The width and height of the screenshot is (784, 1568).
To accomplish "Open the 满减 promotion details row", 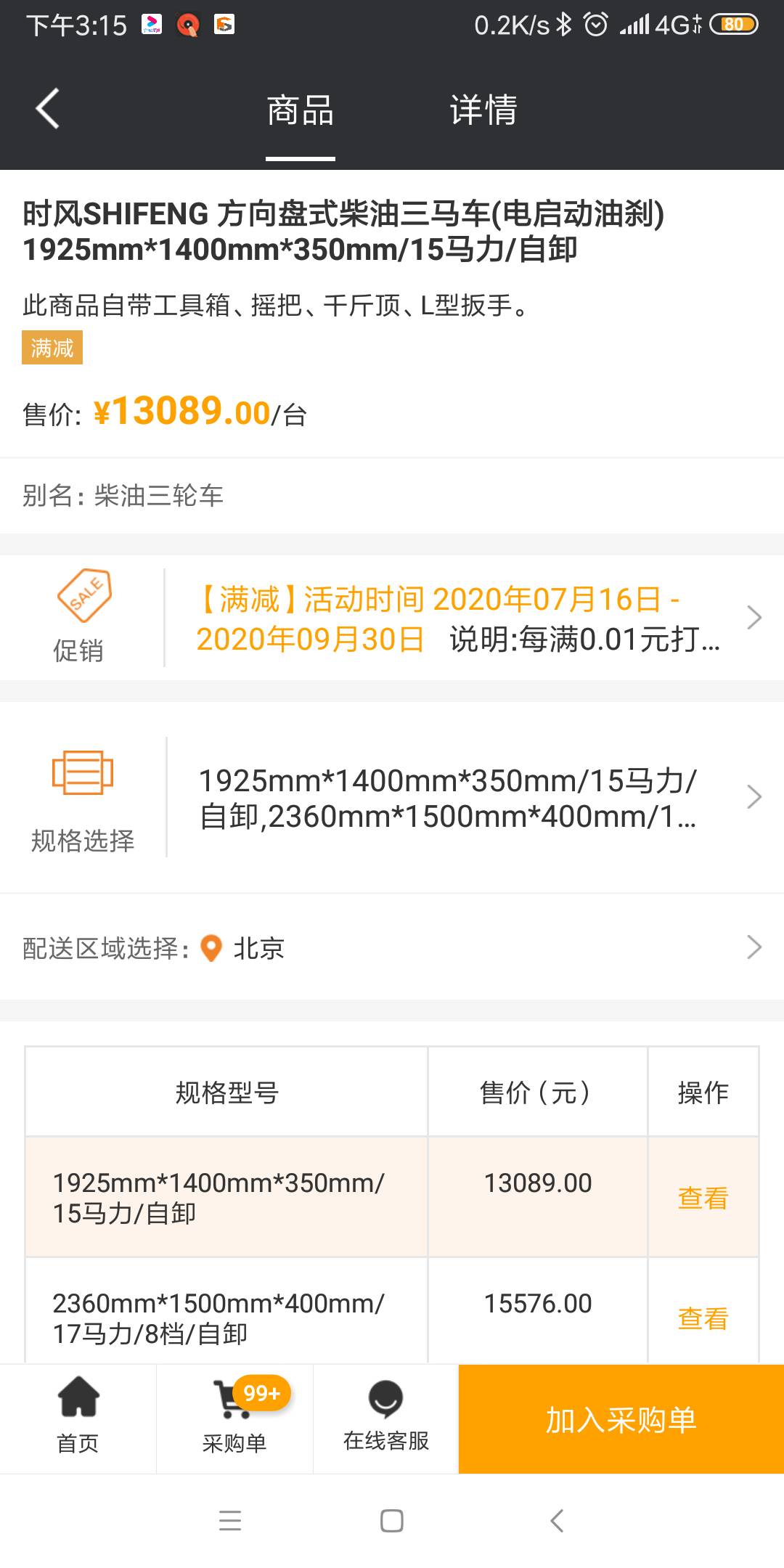I will click(x=392, y=618).
